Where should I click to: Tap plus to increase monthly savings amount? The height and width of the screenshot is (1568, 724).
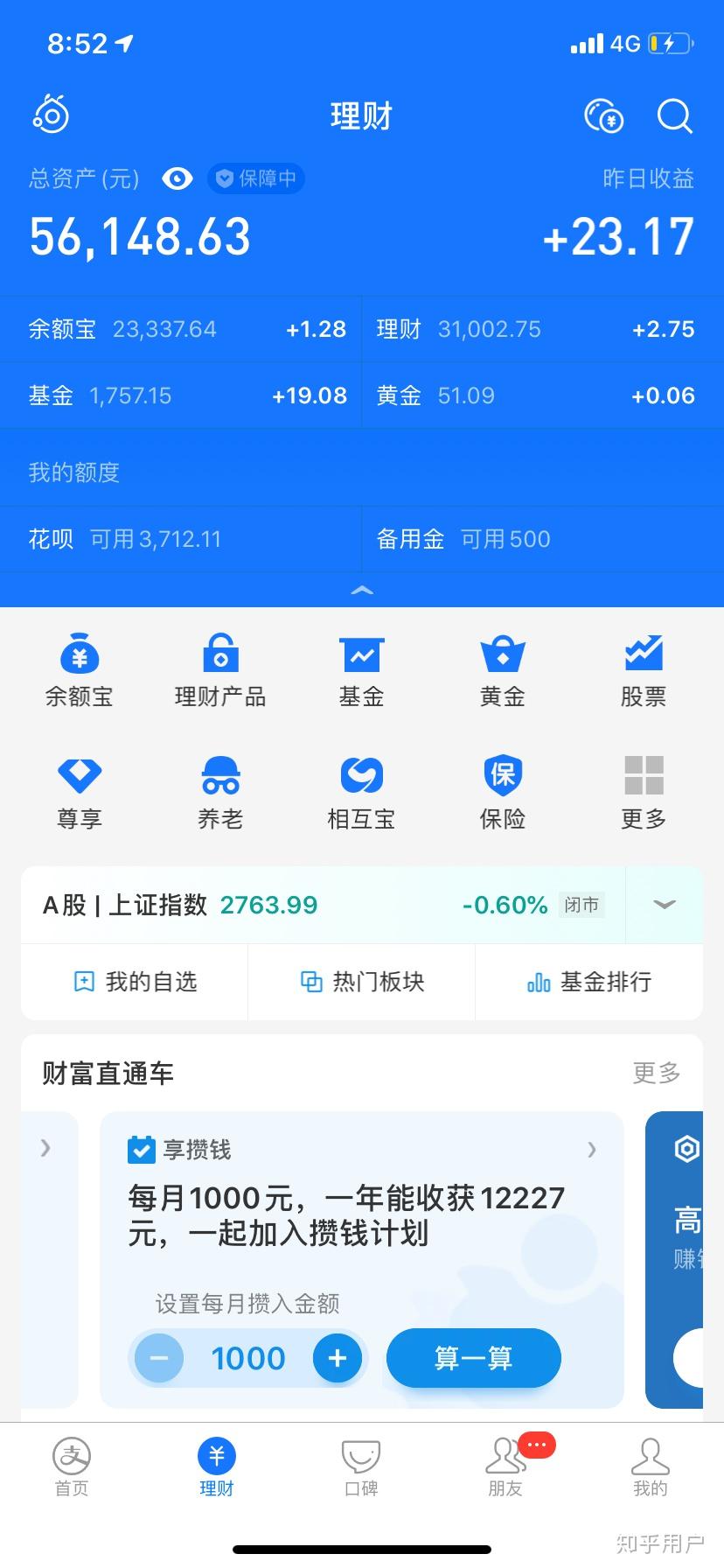coord(338,1358)
